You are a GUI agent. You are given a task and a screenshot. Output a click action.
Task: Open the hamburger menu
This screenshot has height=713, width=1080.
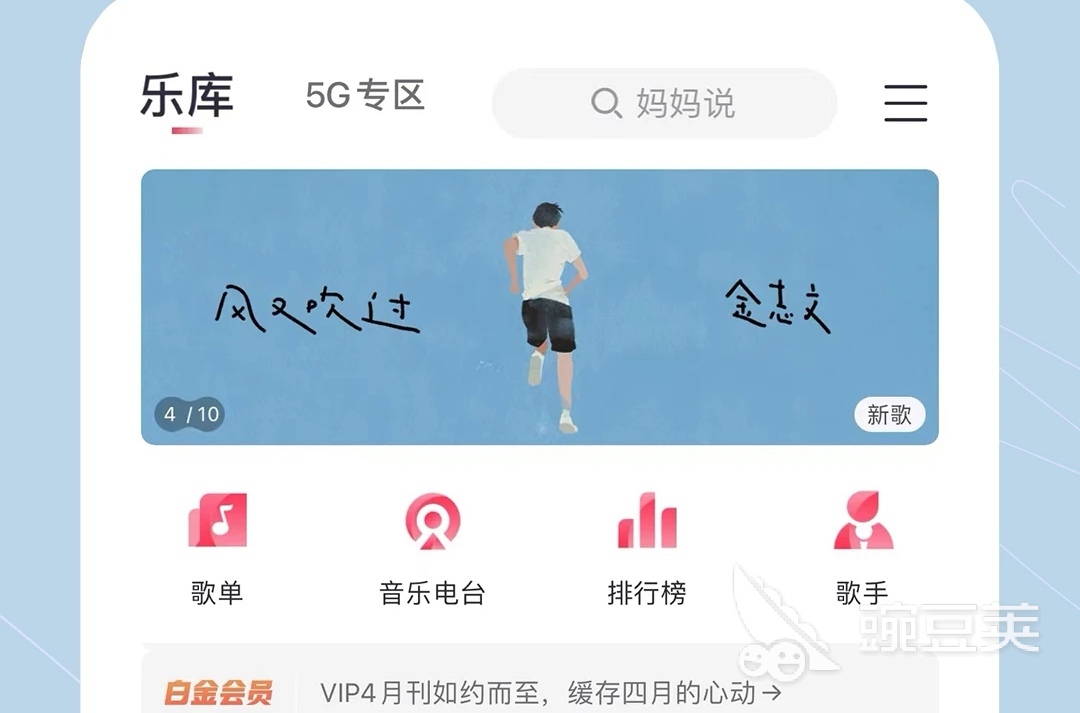(905, 103)
